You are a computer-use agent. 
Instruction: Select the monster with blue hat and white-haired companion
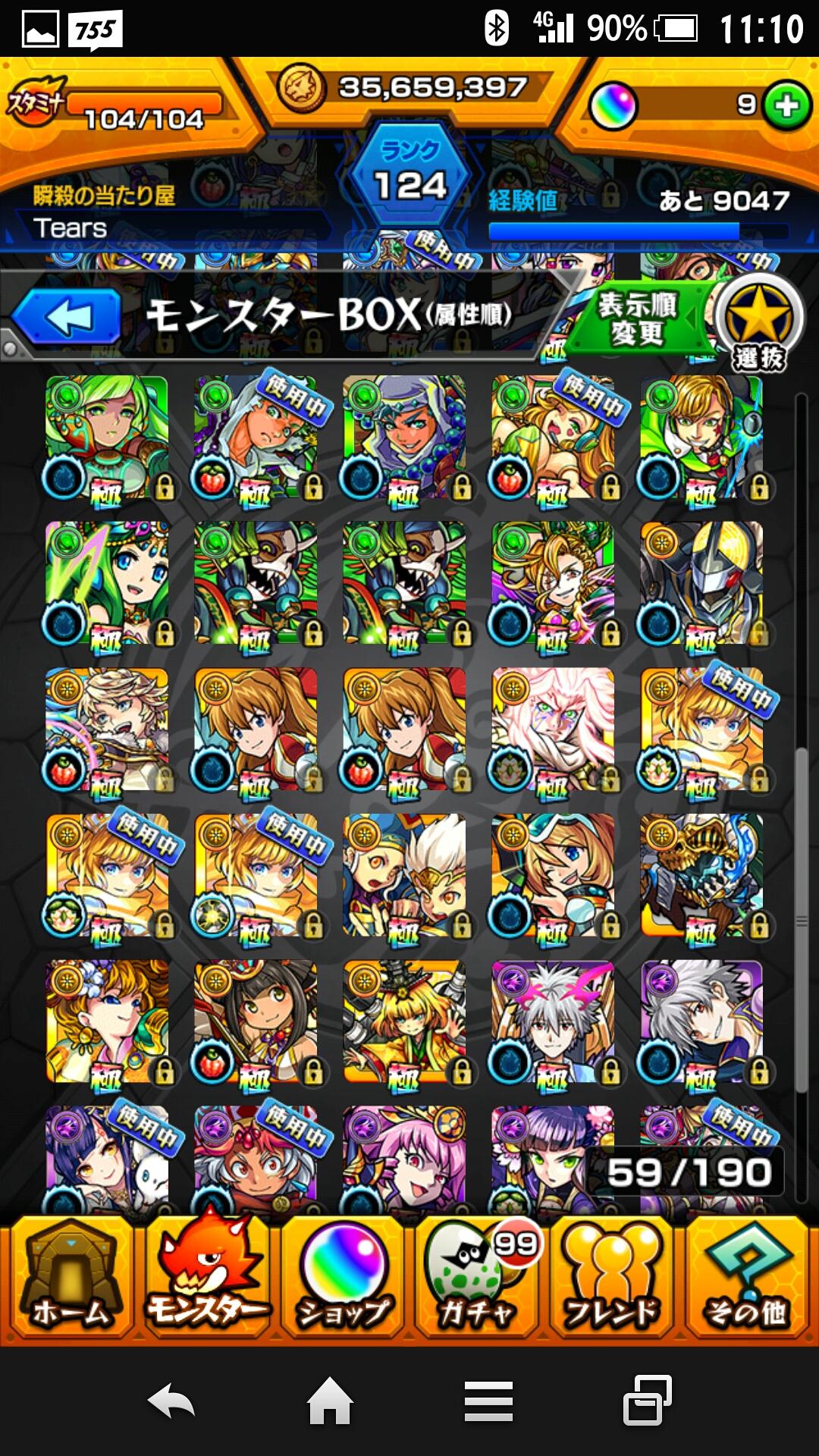[405, 876]
